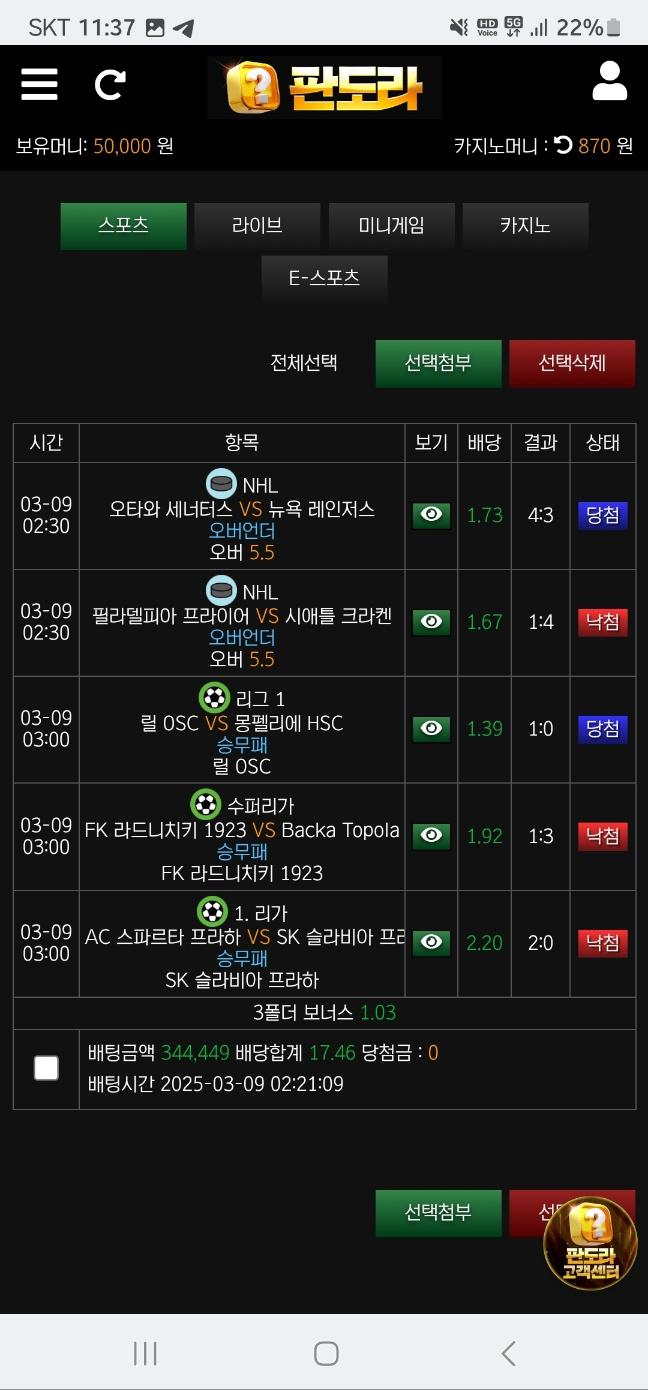View details for AC 스파르타 프라하 match
This screenshot has height=1390, width=648.
tap(431, 943)
